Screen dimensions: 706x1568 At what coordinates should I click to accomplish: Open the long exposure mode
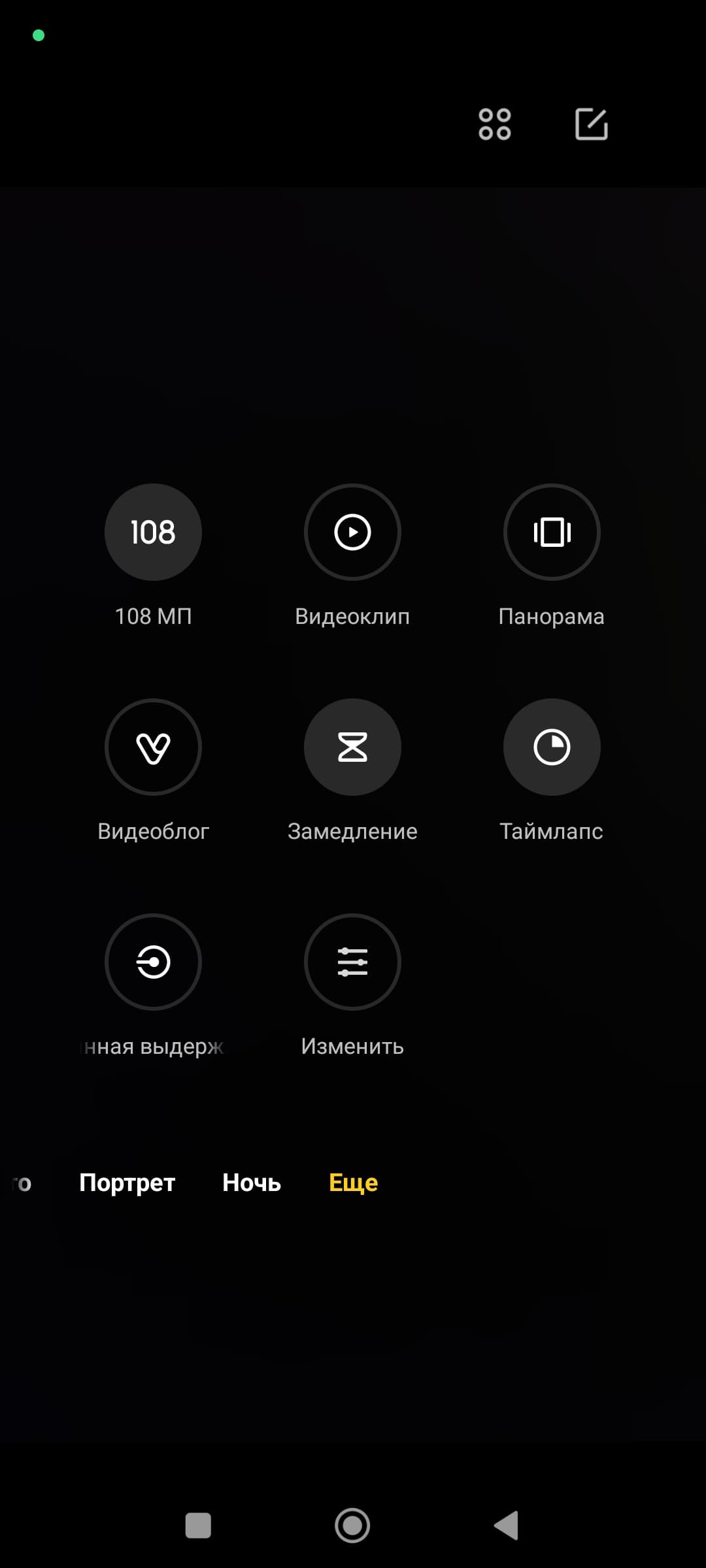coord(153,962)
